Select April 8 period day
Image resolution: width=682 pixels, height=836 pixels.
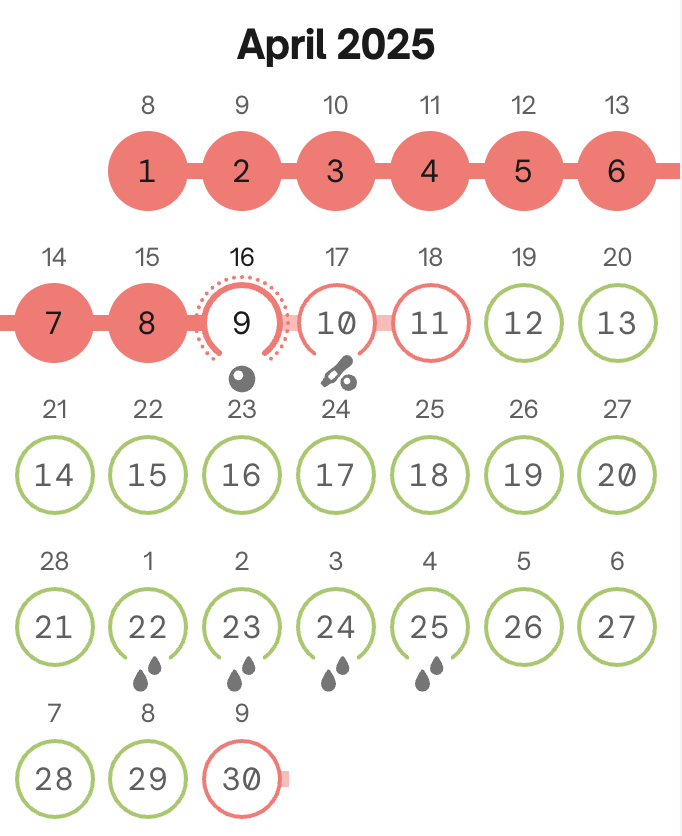[147, 323]
